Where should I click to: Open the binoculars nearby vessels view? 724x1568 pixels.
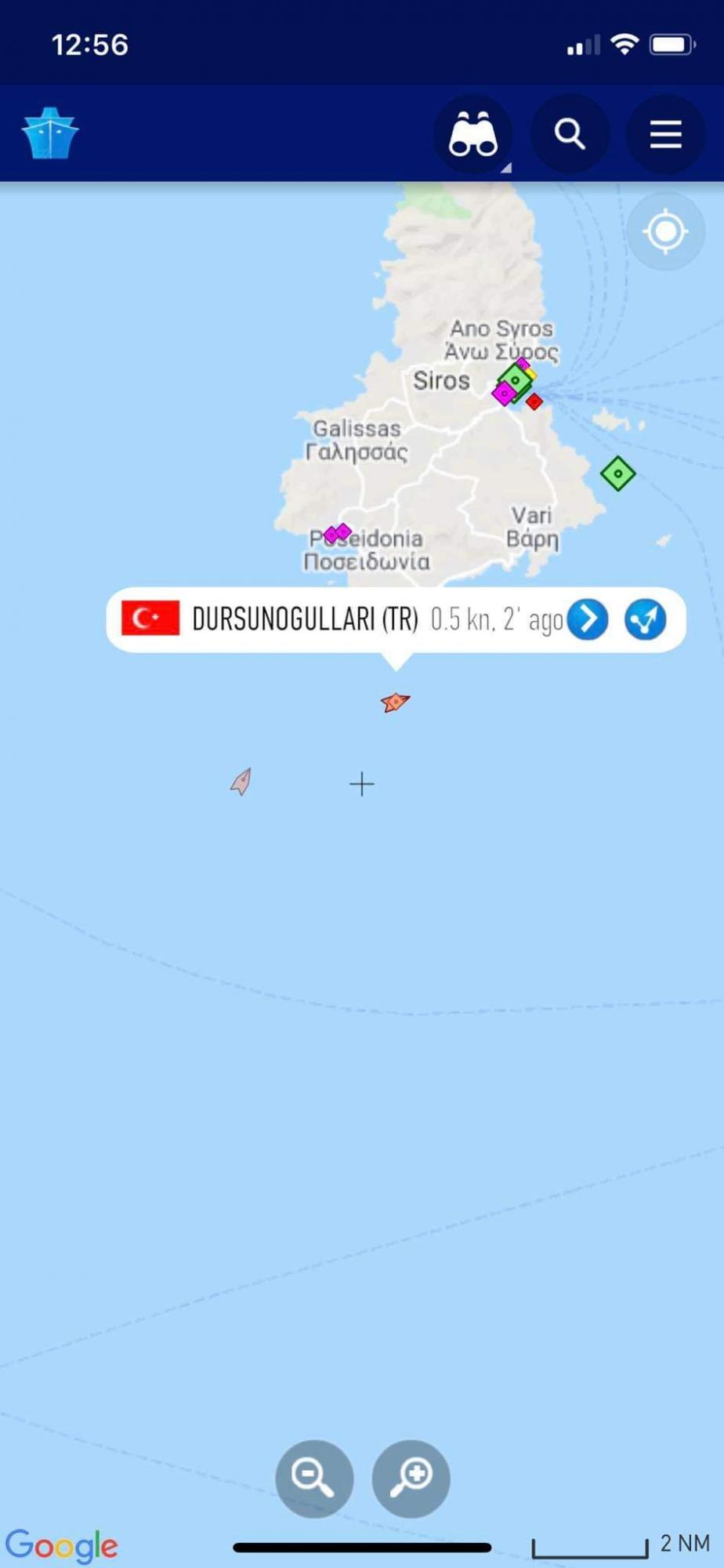click(472, 135)
